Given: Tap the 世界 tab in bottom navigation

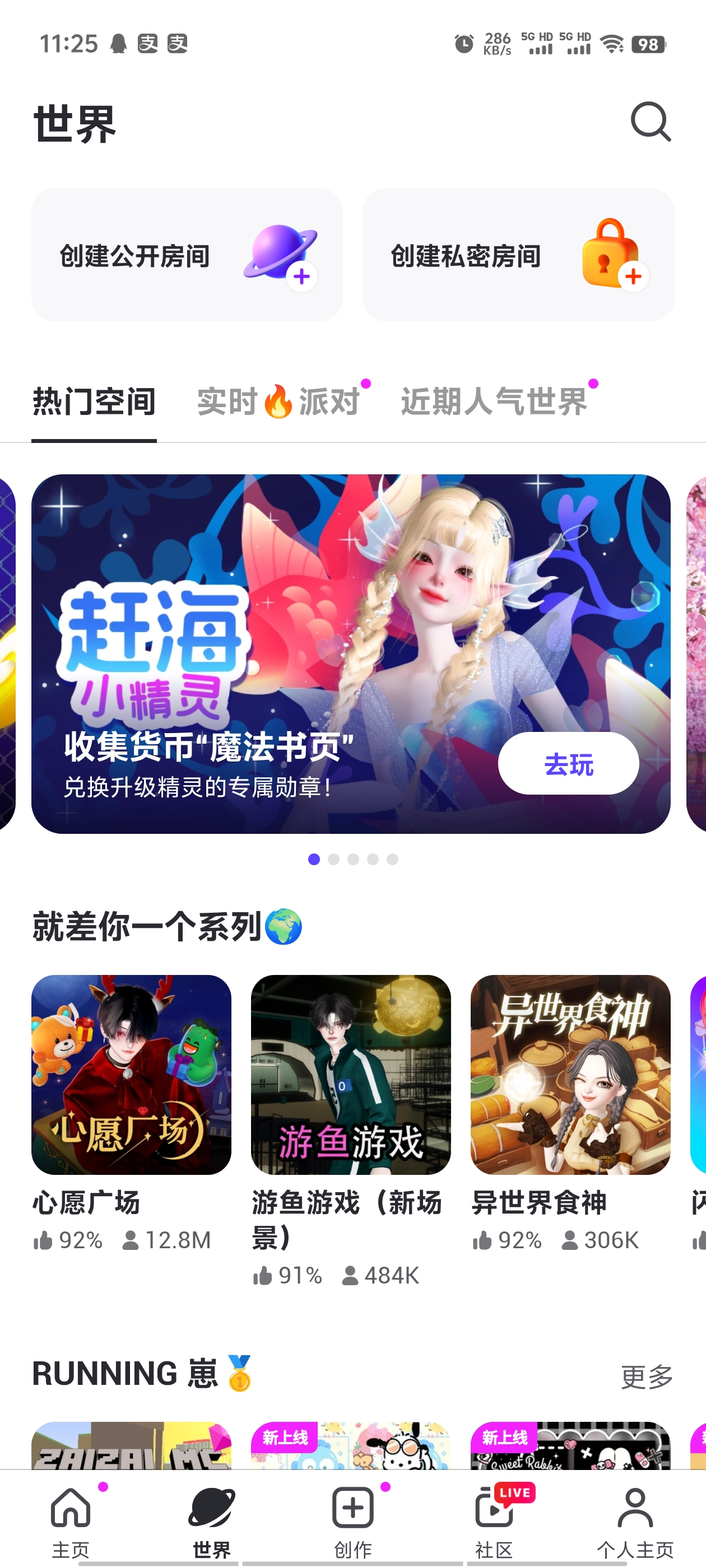Looking at the screenshot, I should tap(211, 1520).
